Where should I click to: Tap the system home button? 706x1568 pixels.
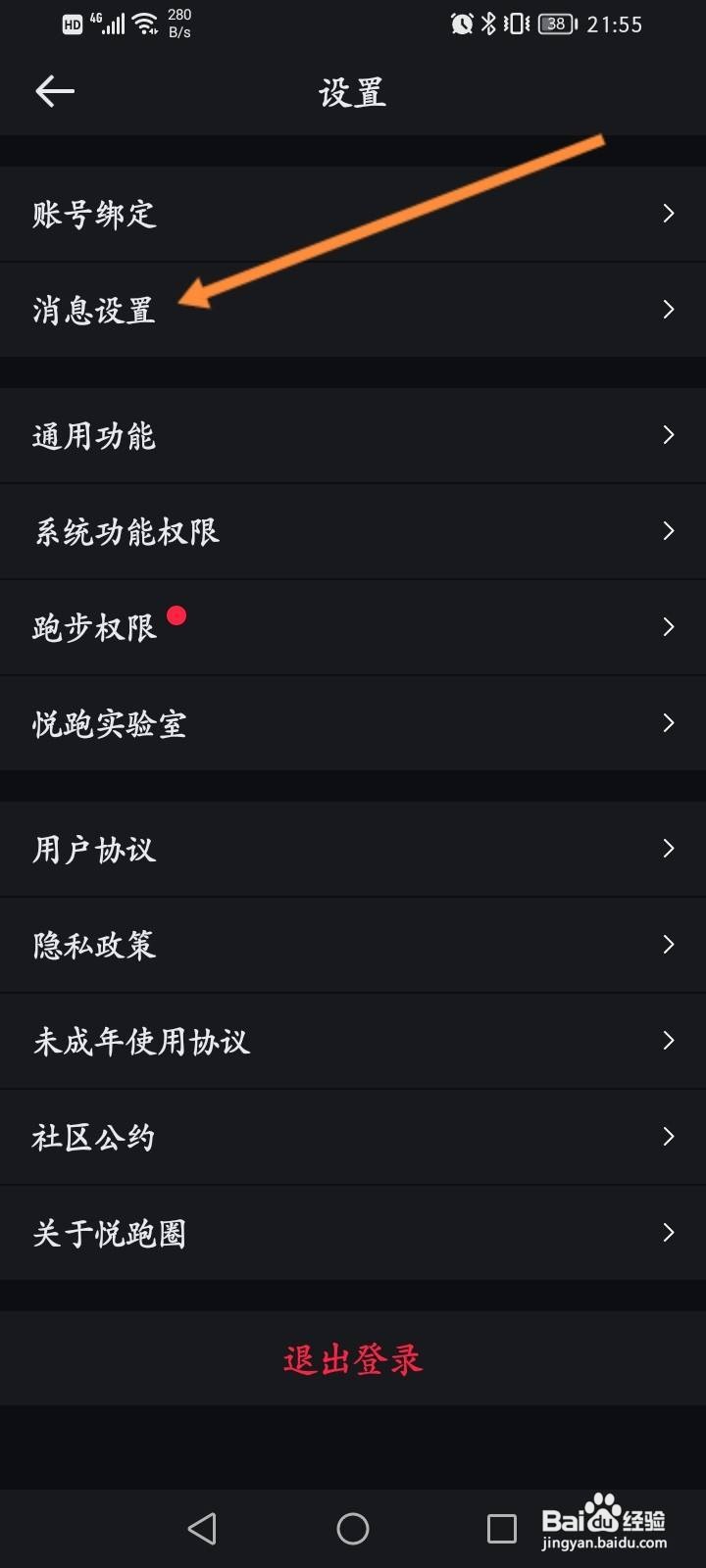click(x=353, y=1528)
